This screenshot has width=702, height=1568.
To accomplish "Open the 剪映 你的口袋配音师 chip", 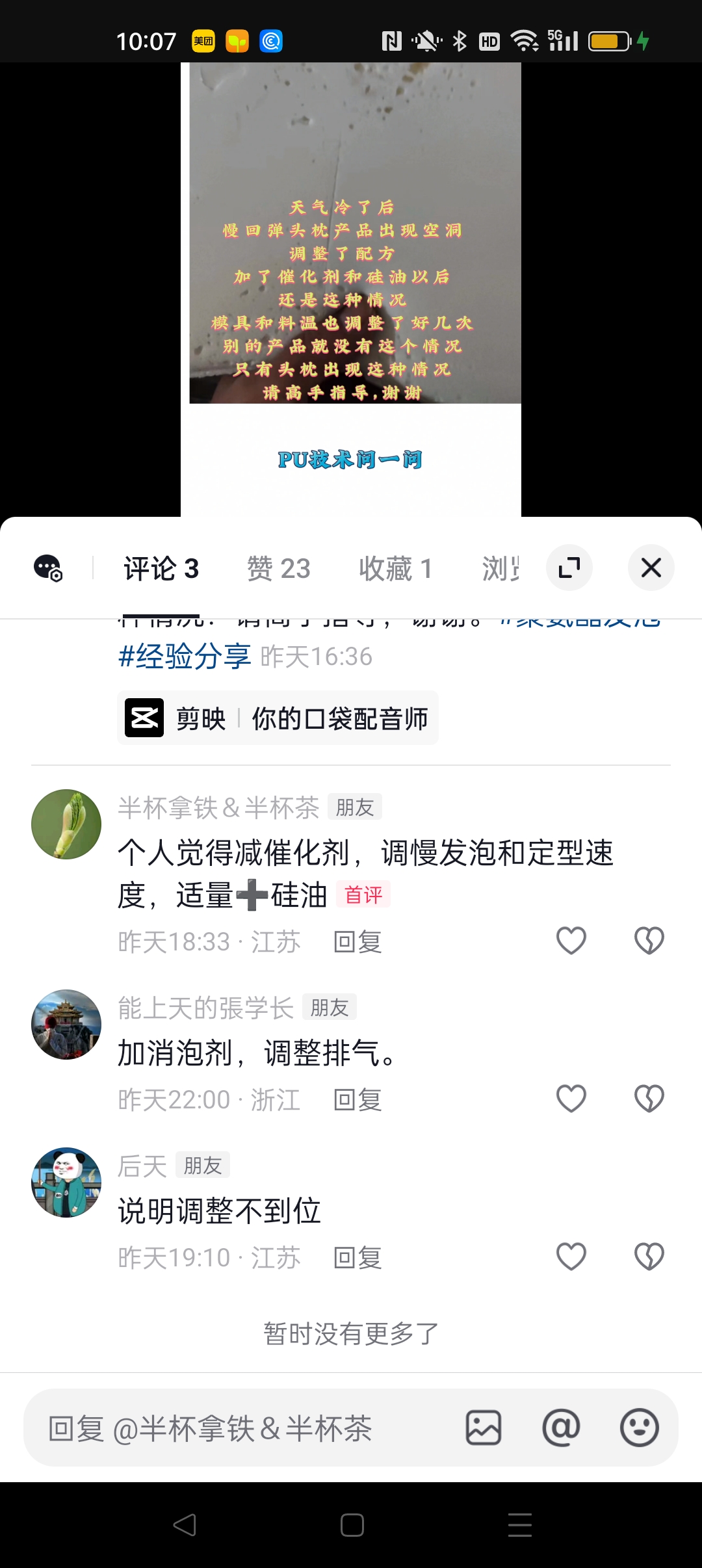I will (x=278, y=718).
